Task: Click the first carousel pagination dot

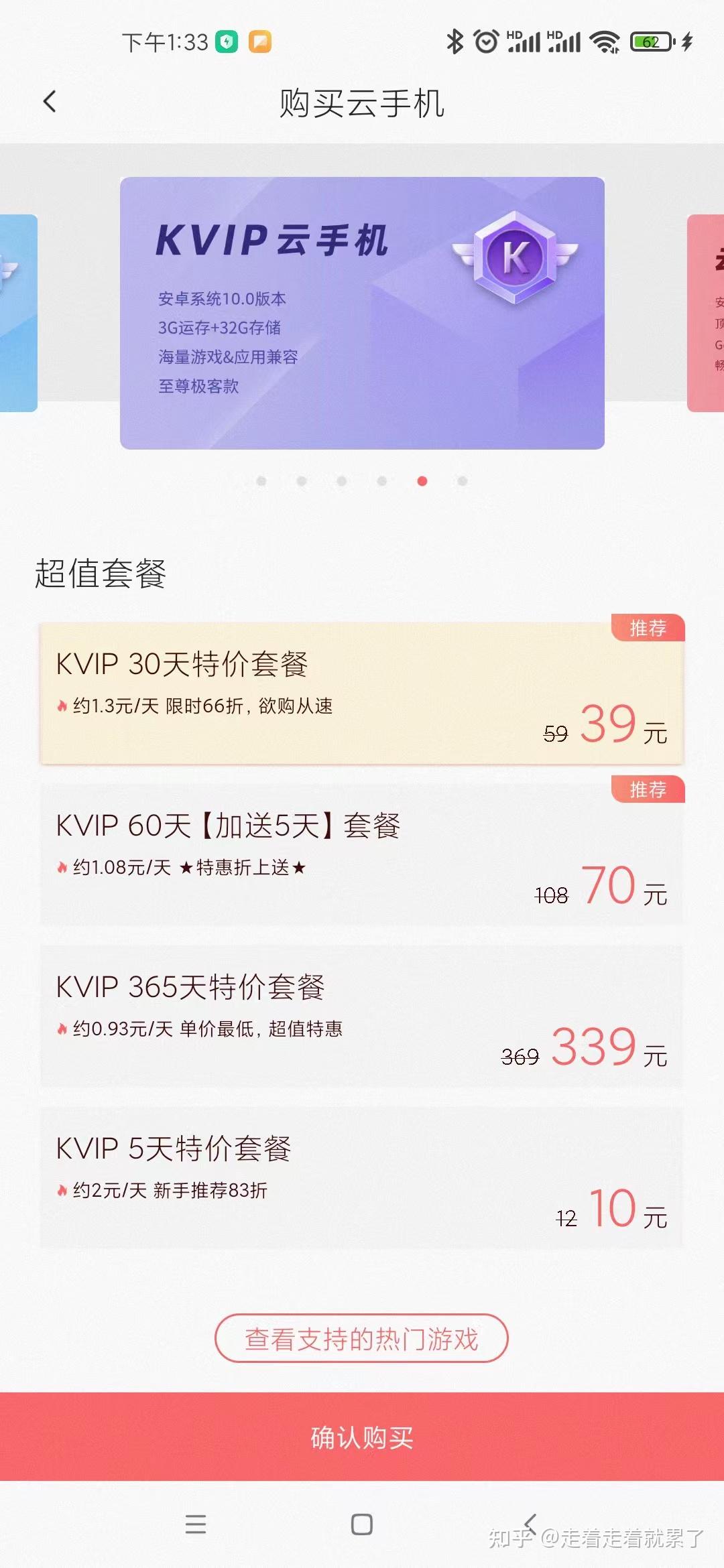Action: point(263,482)
